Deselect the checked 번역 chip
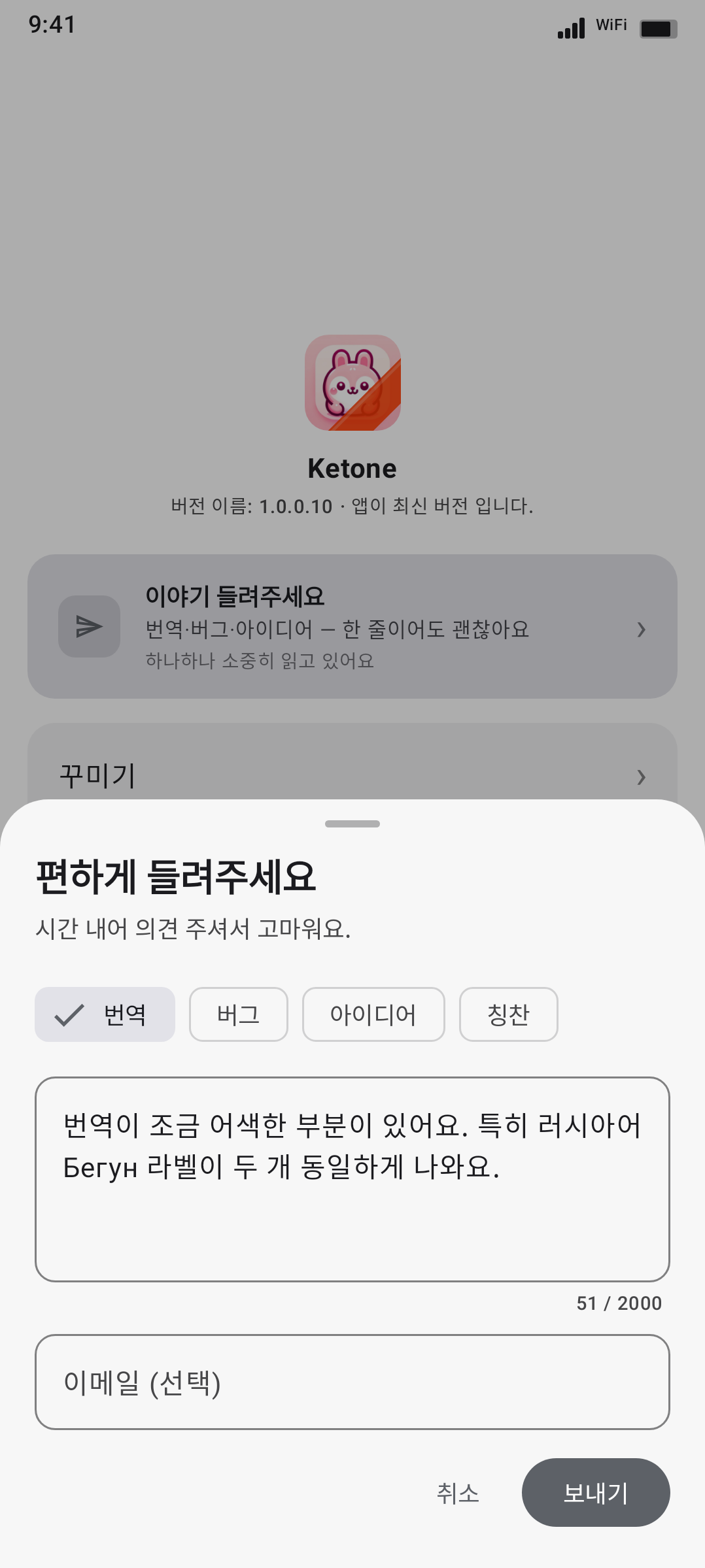 click(x=105, y=1014)
